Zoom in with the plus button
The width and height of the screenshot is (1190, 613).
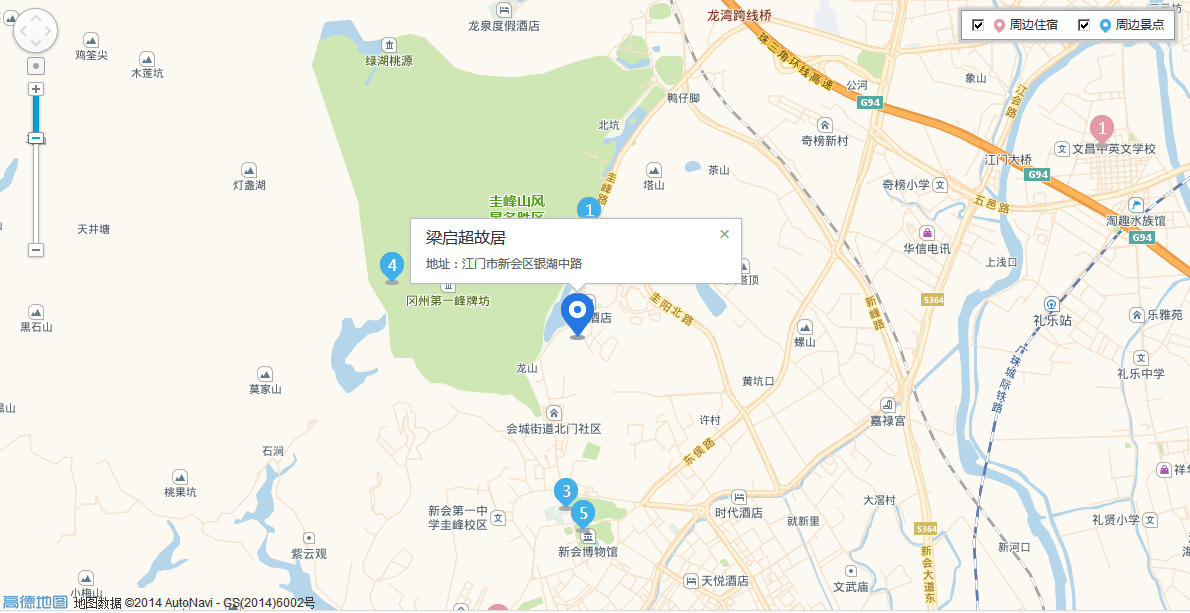[36, 89]
